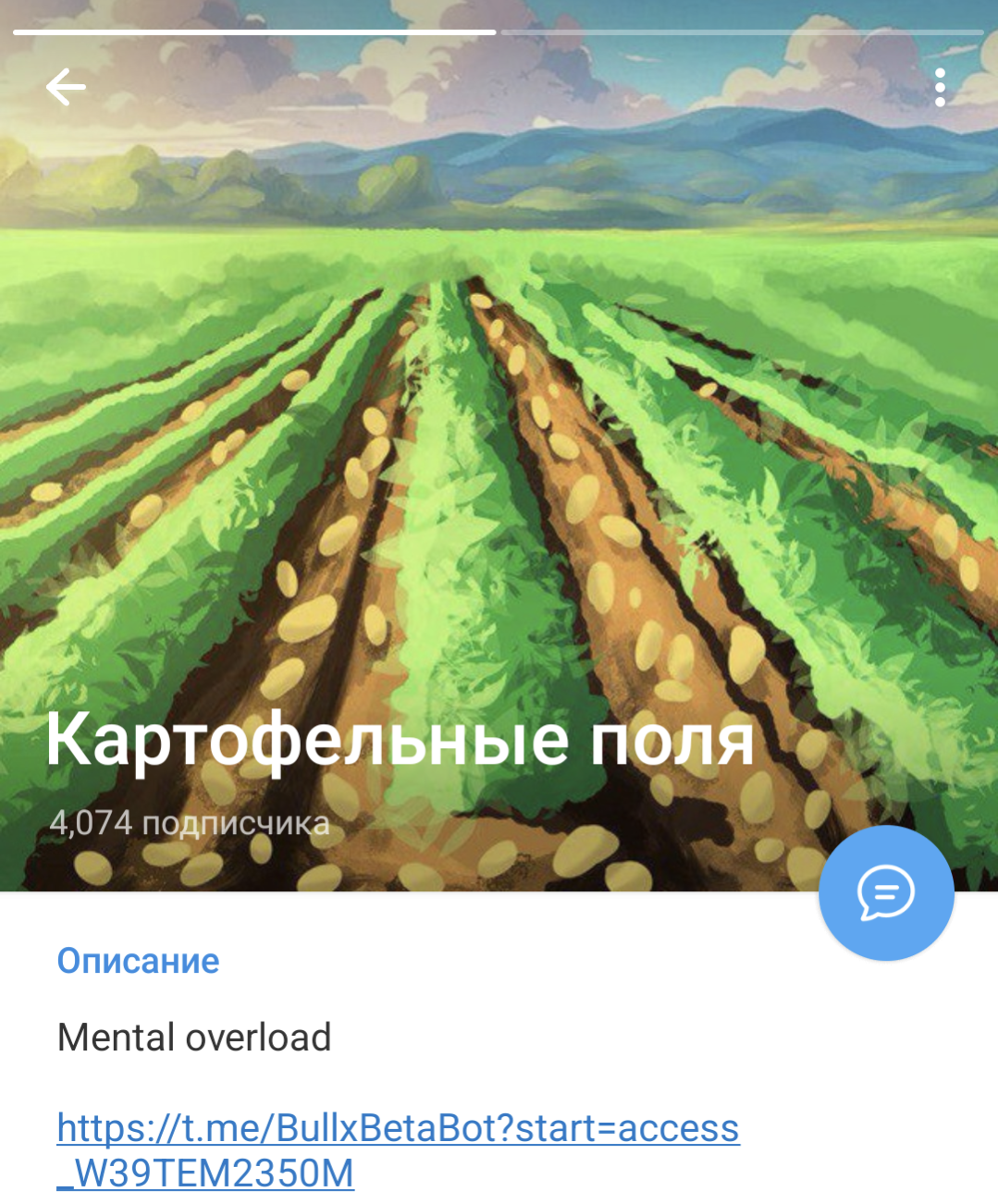Open the three-dot overflow menu
The width and height of the screenshot is (998, 1204).
pyautogui.click(x=940, y=88)
